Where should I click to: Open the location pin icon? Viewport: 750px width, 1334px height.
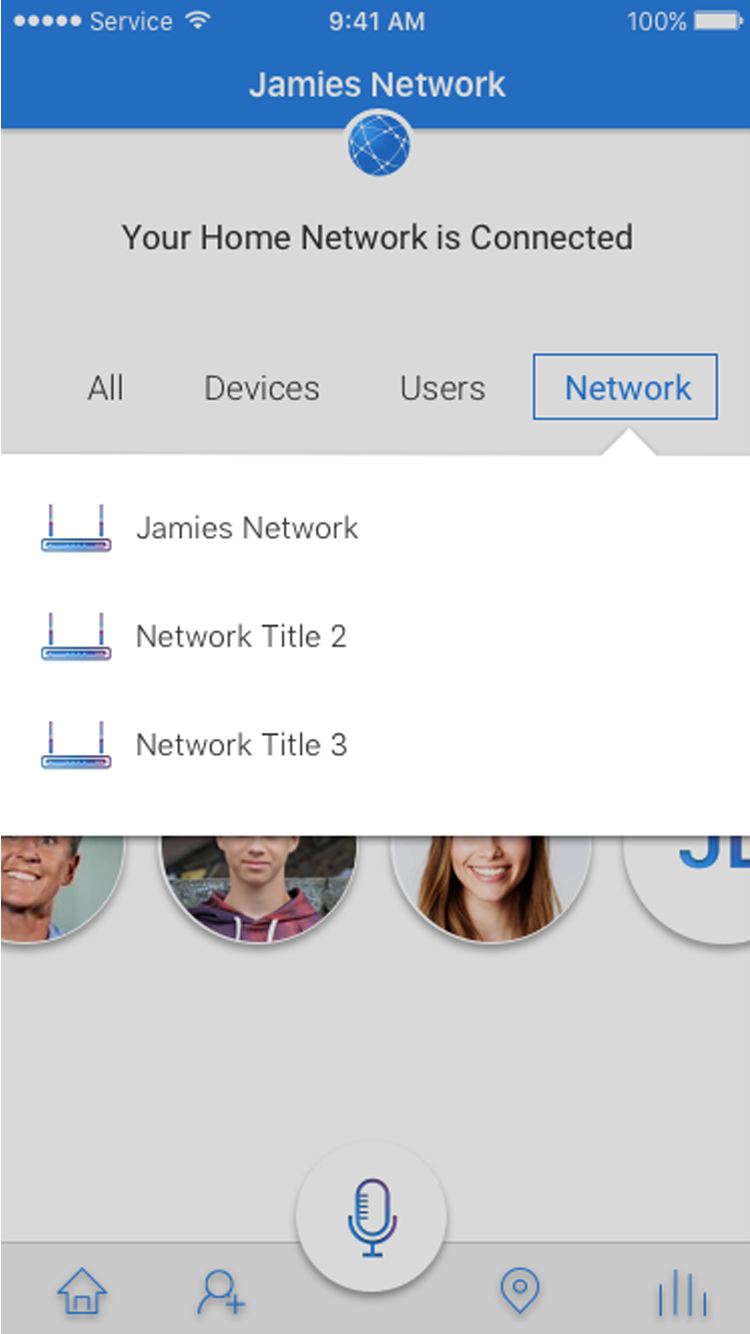[x=520, y=1291]
